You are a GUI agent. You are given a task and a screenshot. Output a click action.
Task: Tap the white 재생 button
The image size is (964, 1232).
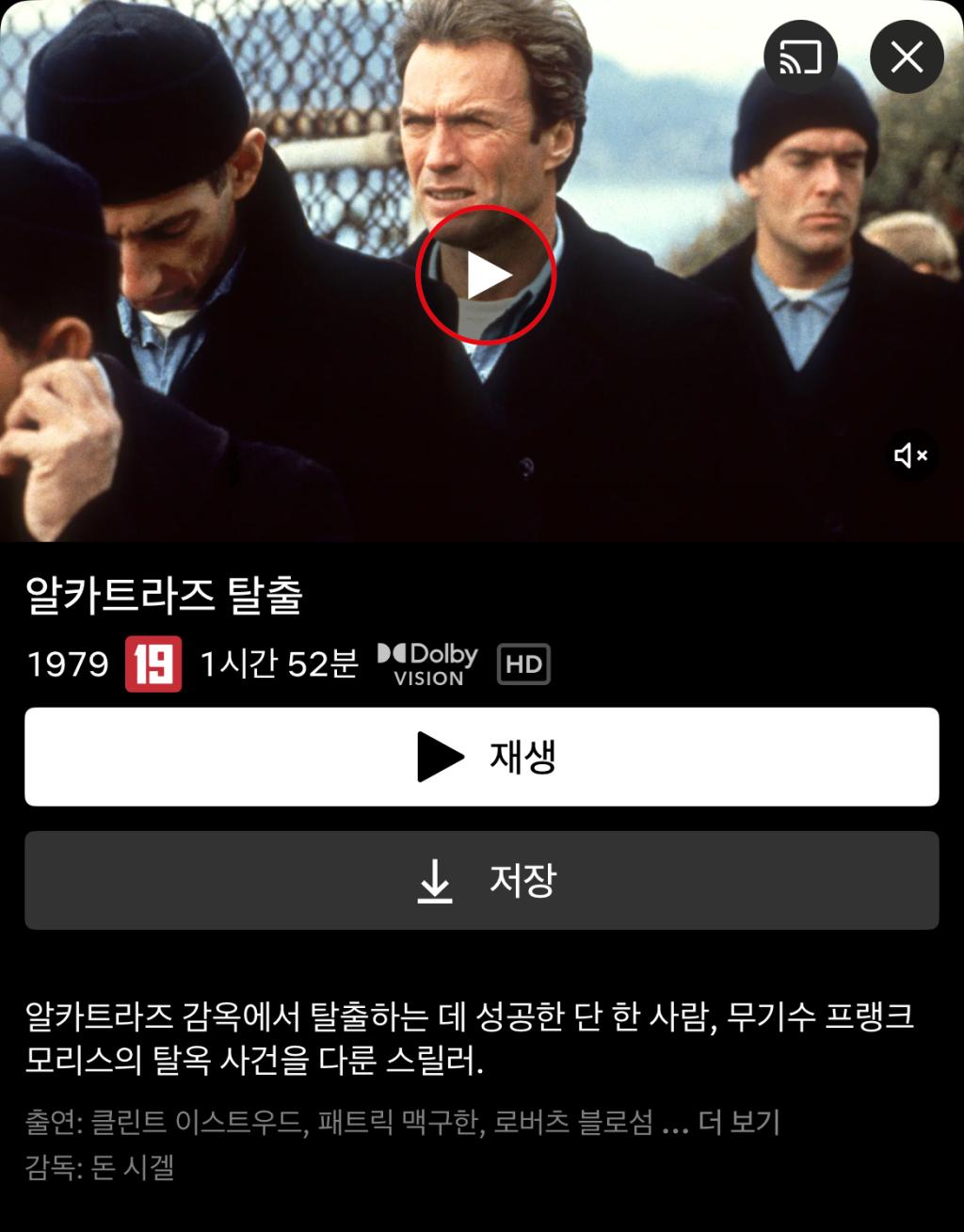[x=482, y=757]
